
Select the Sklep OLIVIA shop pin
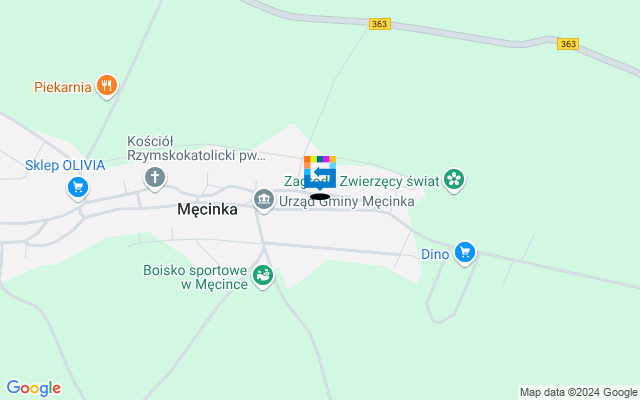point(78,186)
